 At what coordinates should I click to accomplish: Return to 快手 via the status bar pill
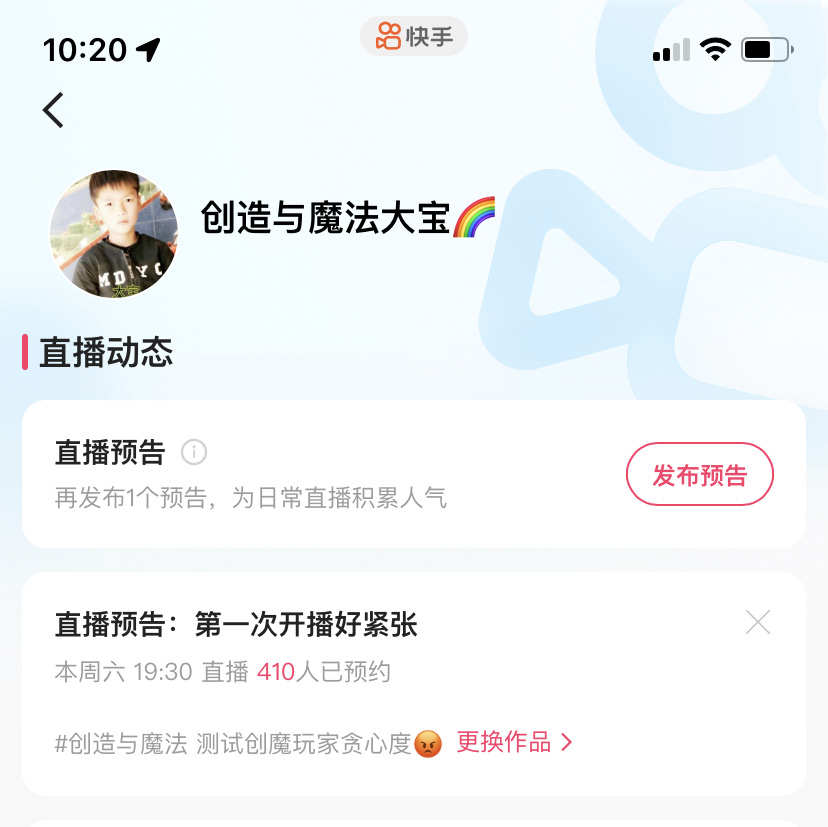point(414,37)
